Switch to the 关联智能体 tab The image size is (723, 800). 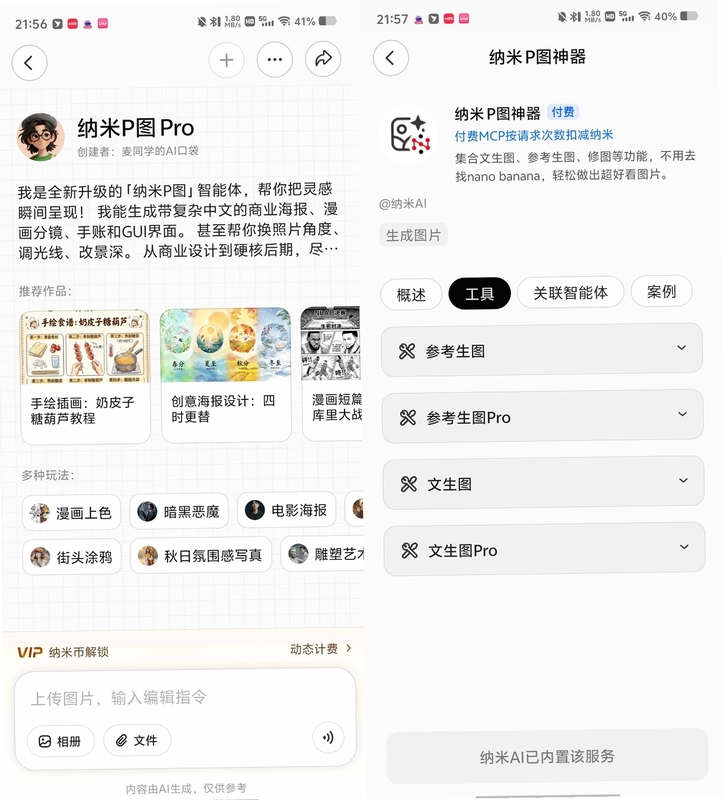570,292
